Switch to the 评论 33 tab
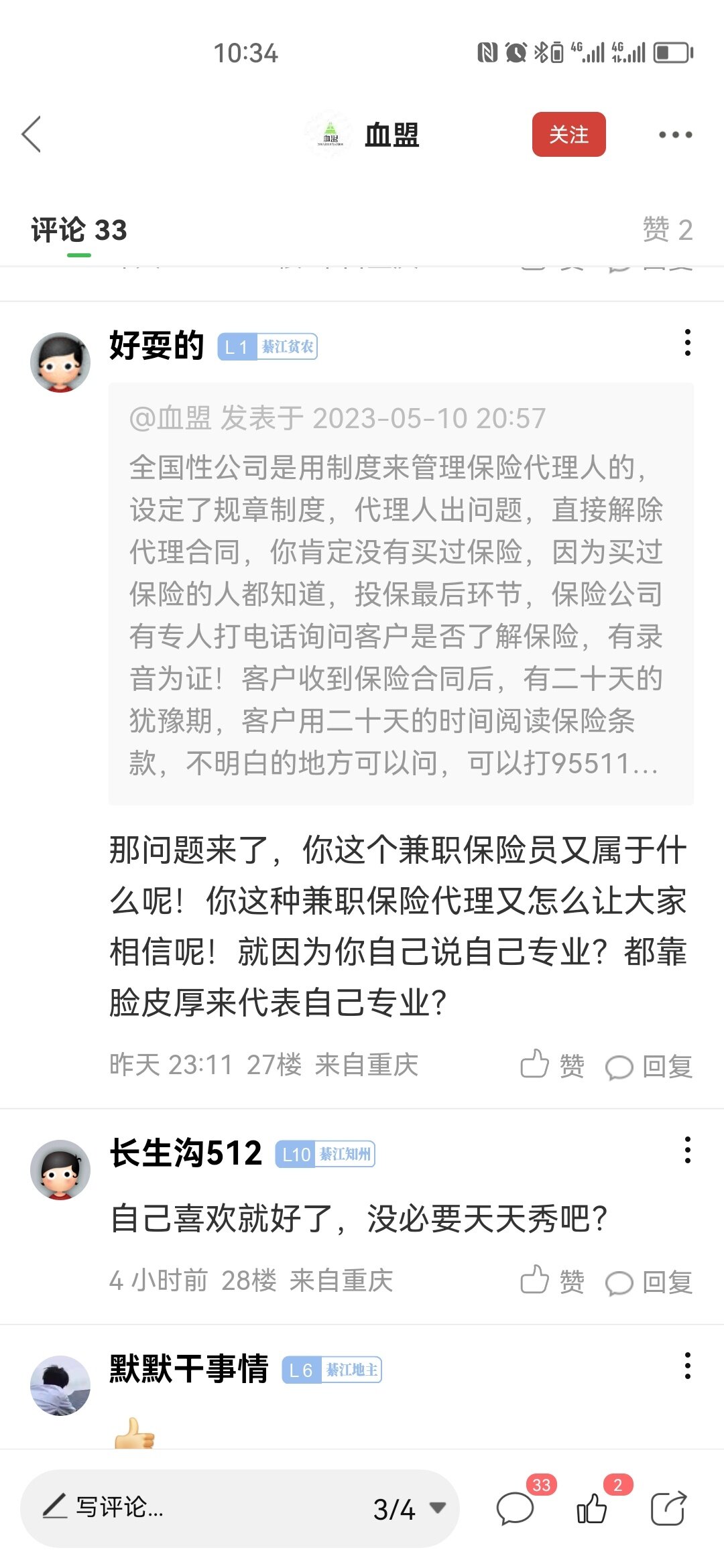Image resolution: width=724 pixels, height=1568 pixels. [79, 230]
